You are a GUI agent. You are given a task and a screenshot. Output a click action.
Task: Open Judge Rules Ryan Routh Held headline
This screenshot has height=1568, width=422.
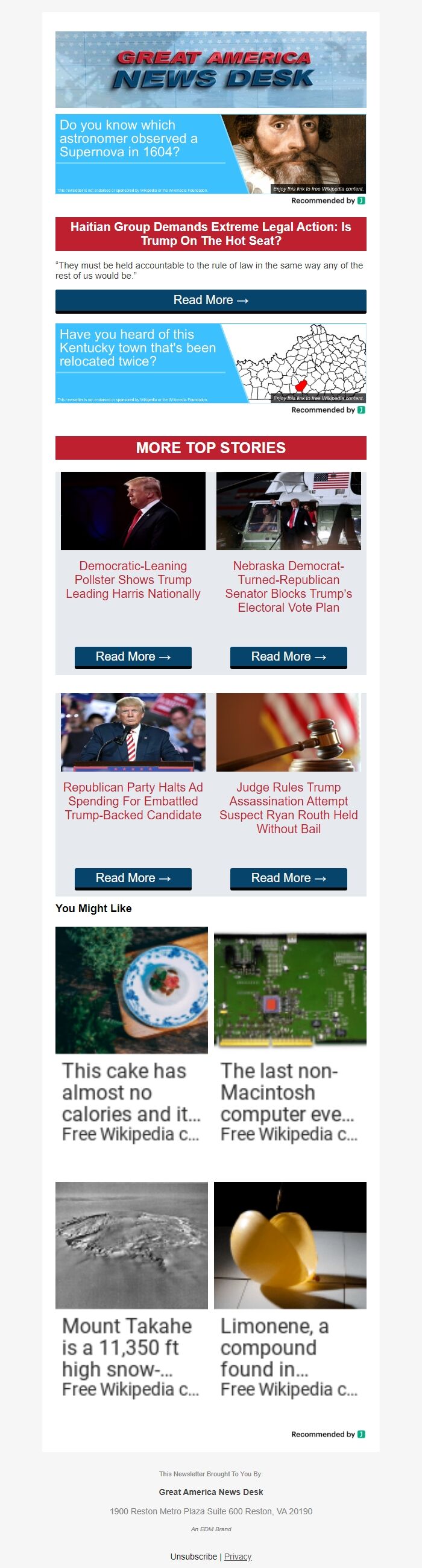point(288,808)
